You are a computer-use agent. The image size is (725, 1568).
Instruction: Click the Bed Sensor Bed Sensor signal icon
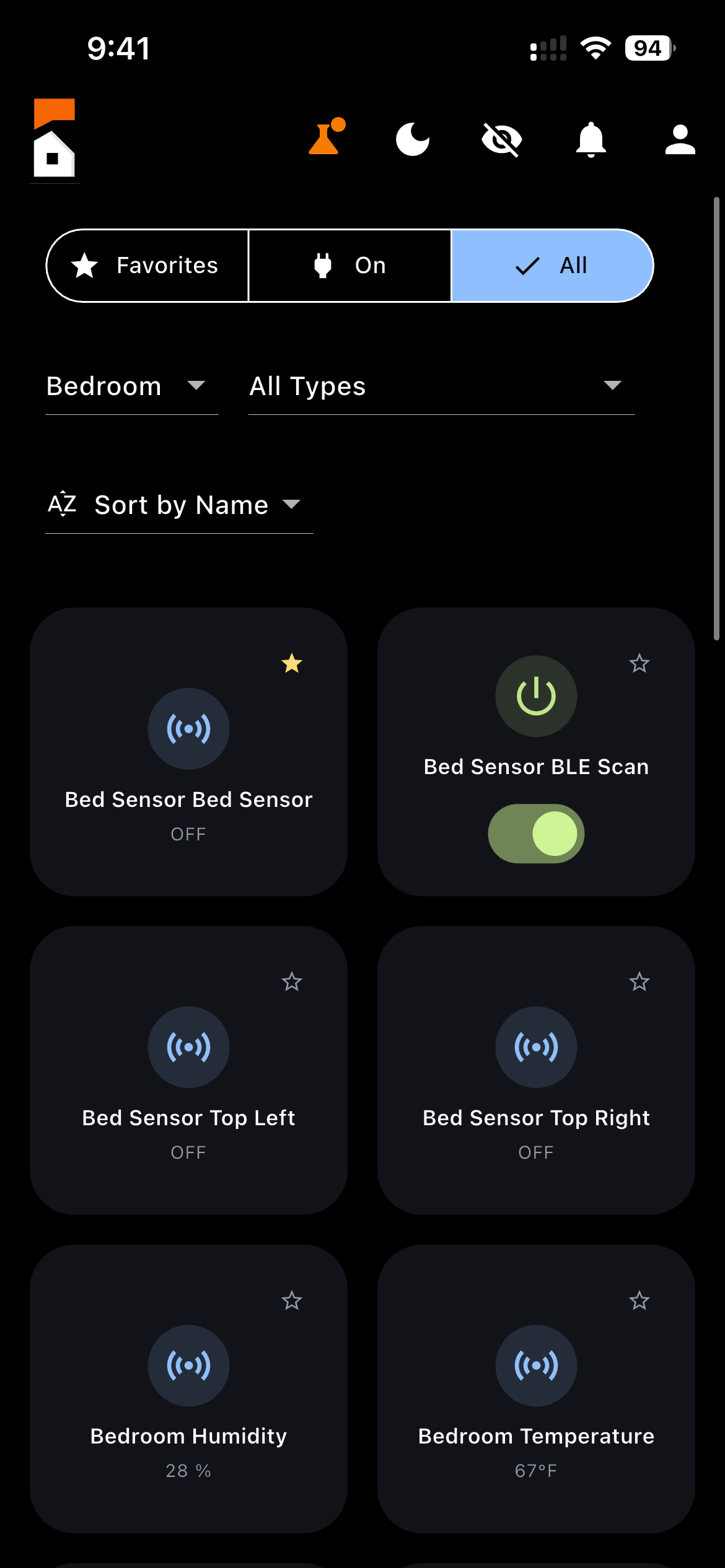point(188,728)
